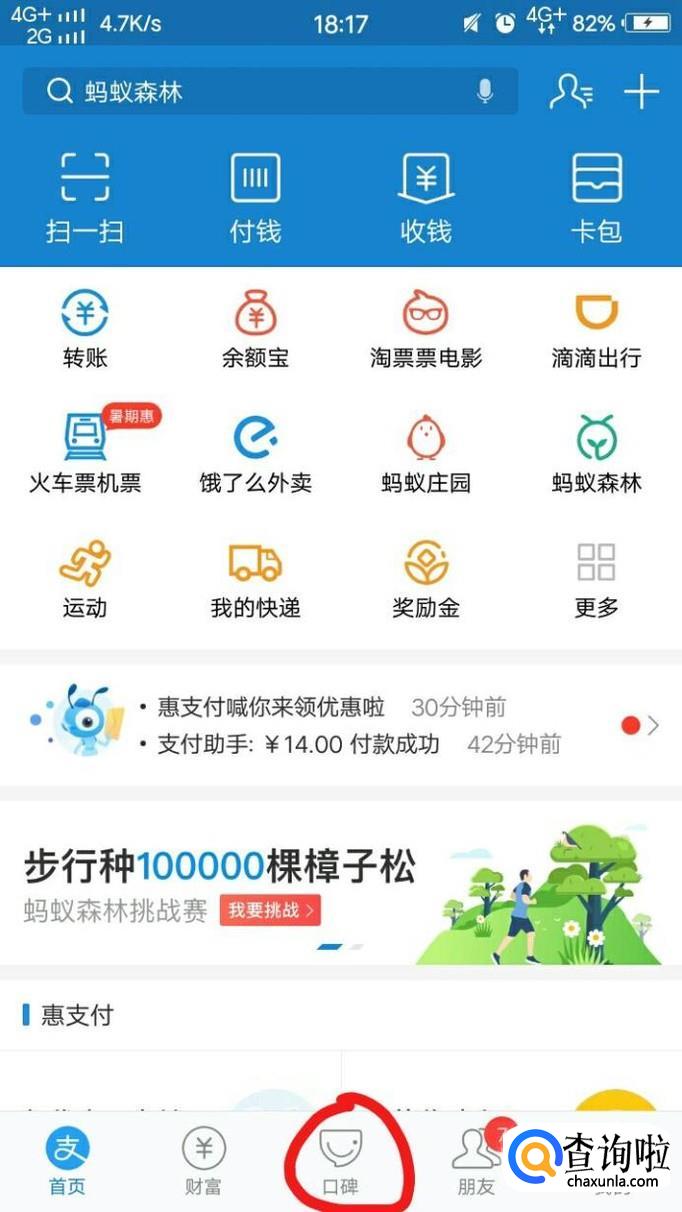Image resolution: width=682 pixels, height=1212 pixels.
Task: Switch to the 口碑 tab
Action: (x=340, y=1162)
